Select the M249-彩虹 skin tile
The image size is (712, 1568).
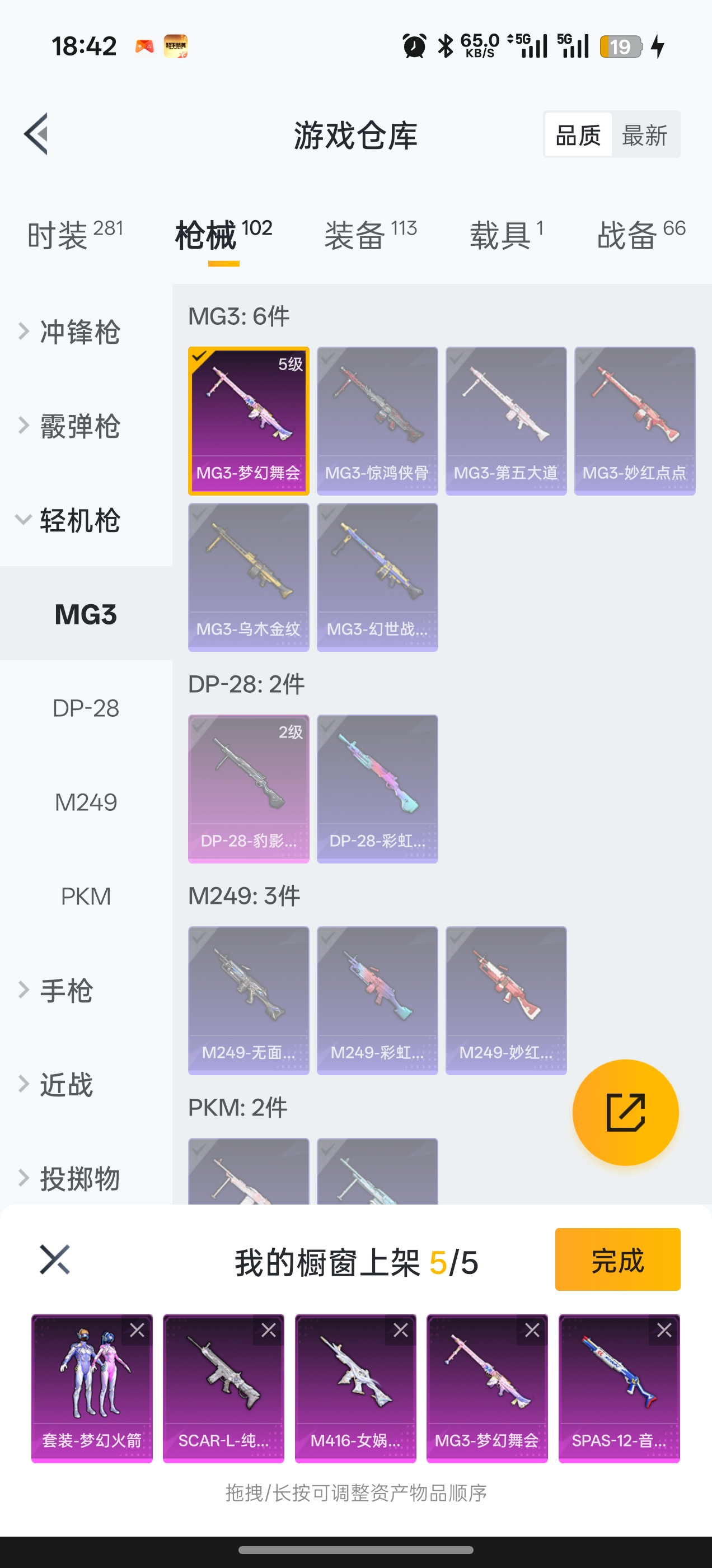[x=377, y=1000]
